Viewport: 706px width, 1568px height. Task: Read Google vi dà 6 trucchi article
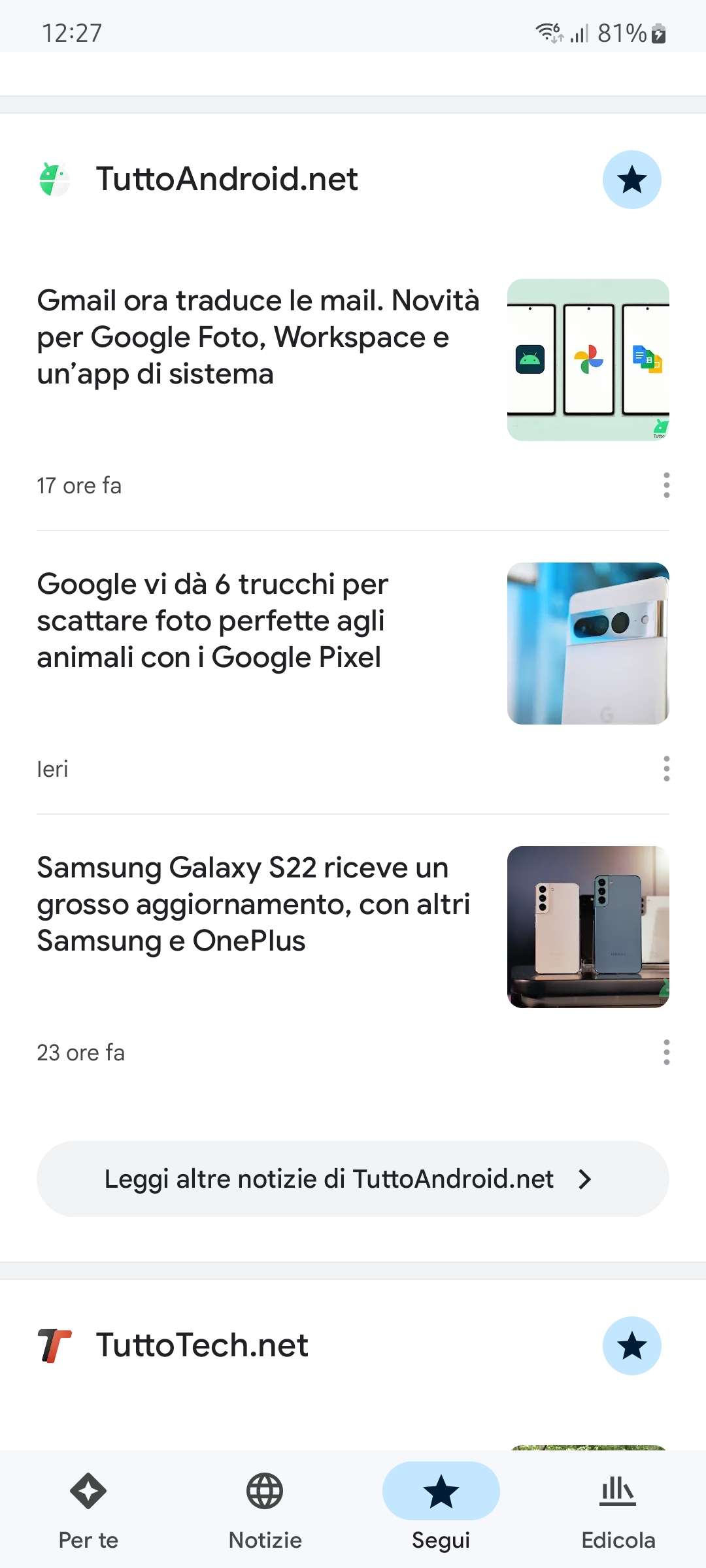click(x=212, y=621)
